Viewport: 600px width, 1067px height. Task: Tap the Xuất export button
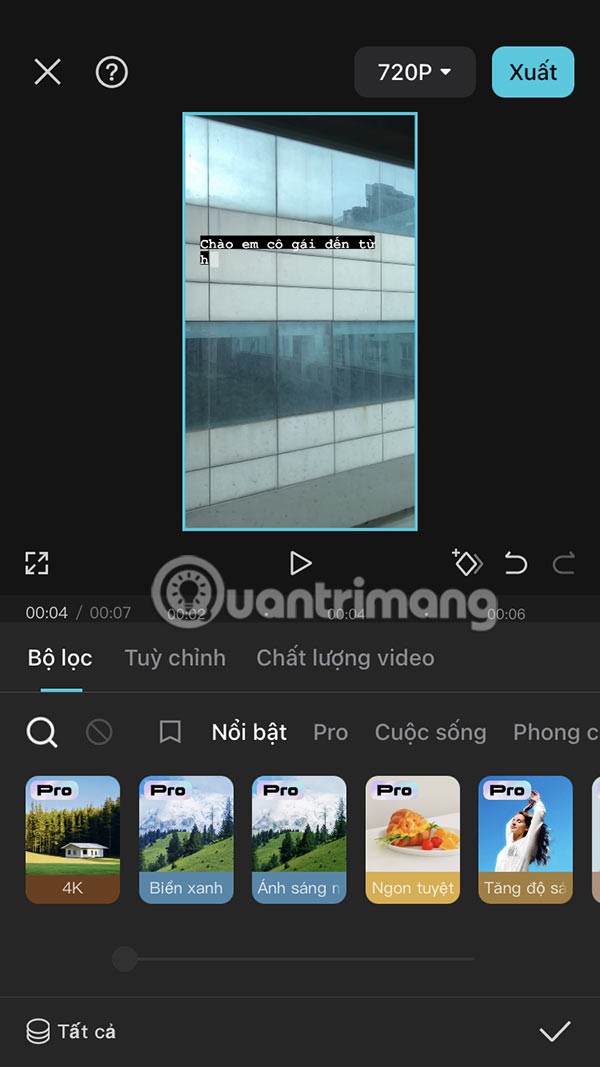pos(532,72)
